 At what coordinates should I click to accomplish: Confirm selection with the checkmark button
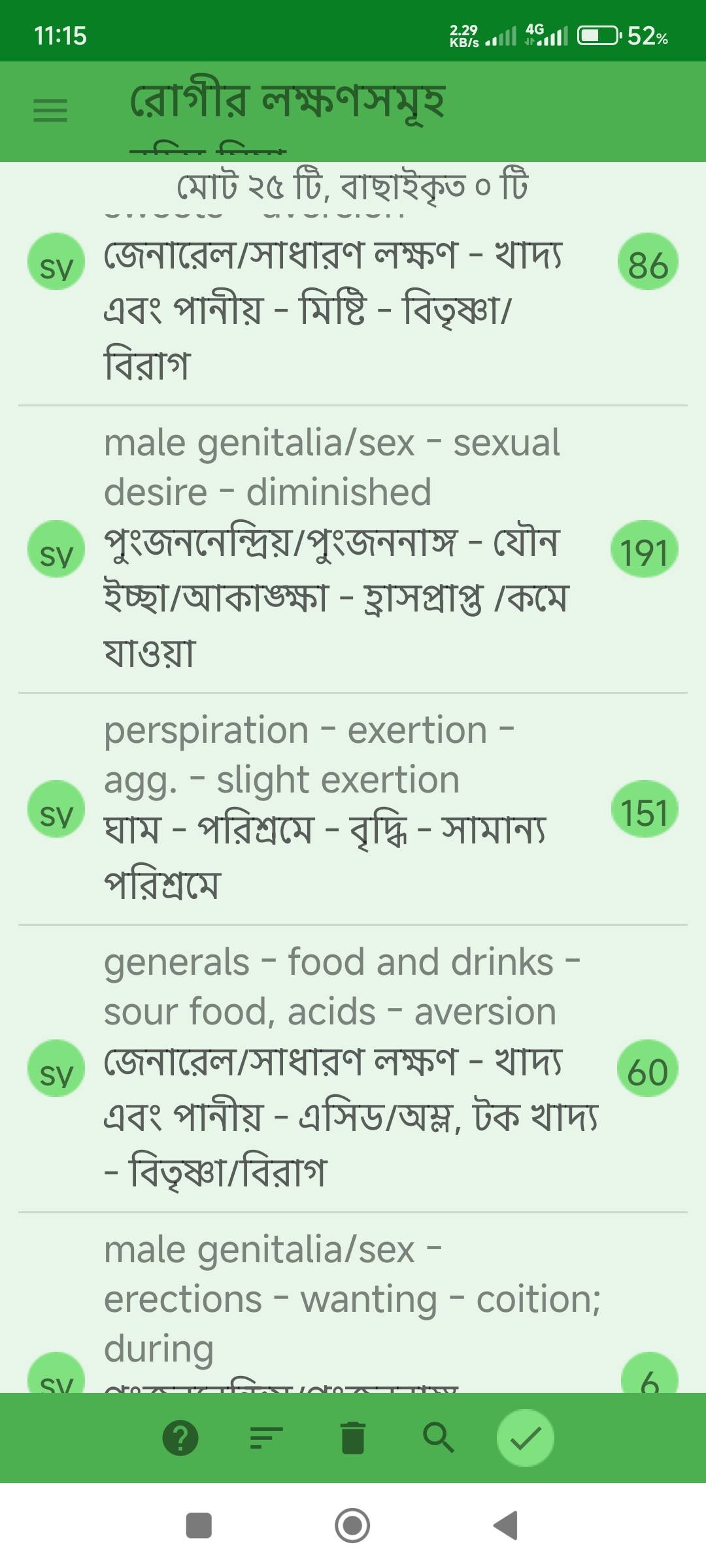tap(525, 1438)
